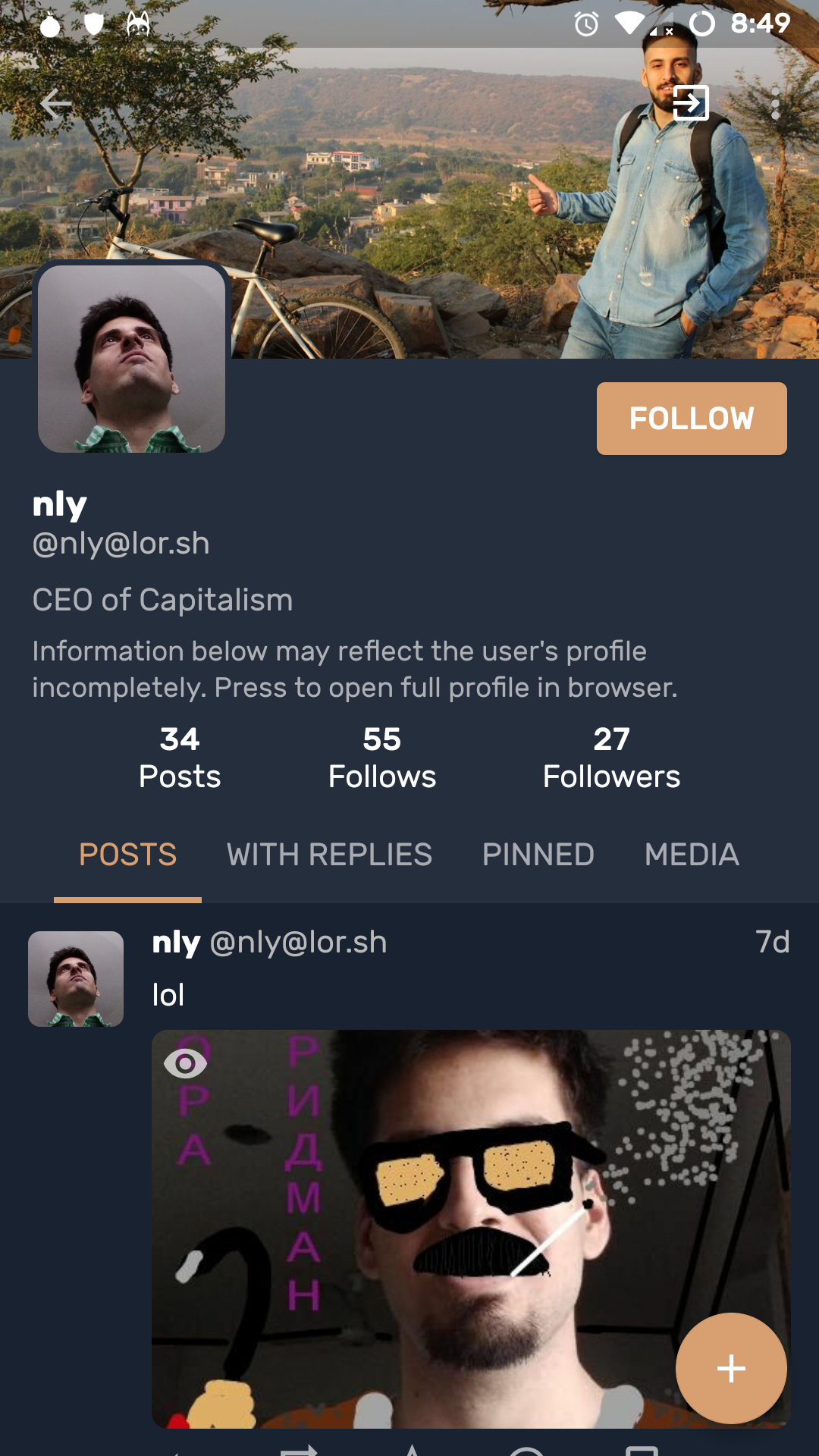Switch to the Pinned tab
Viewport: 819px width, 1456px height.
[x=538, y=855]
